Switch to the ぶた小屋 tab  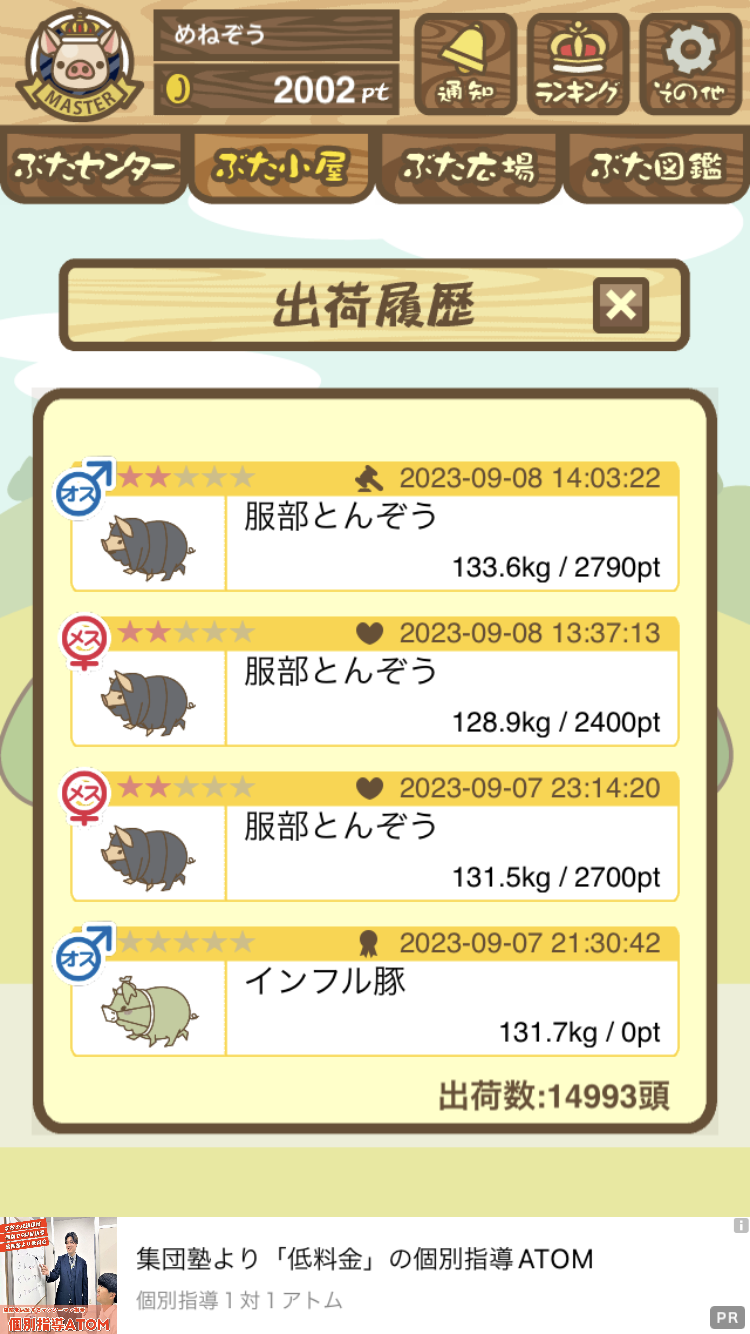[x=281, y=166]
